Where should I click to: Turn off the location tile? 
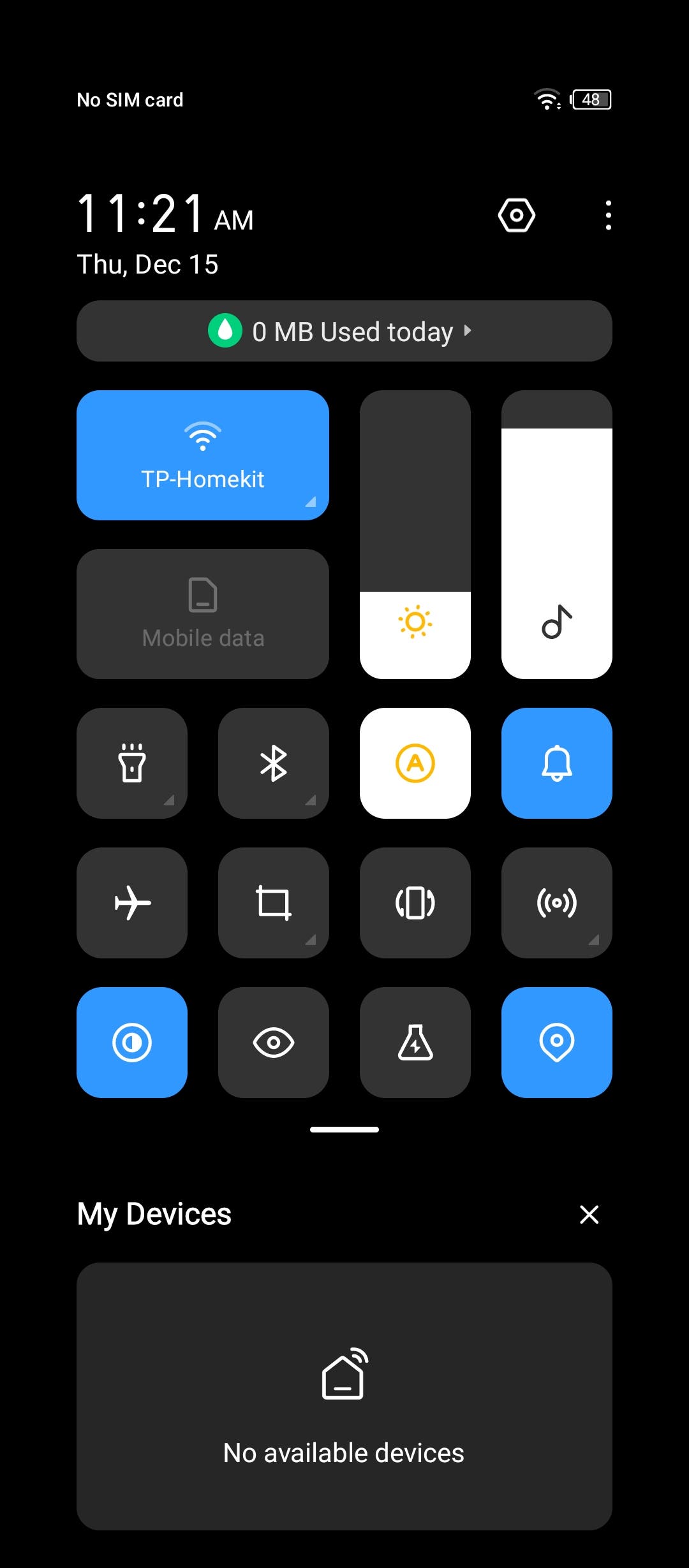pos(557,1043)
